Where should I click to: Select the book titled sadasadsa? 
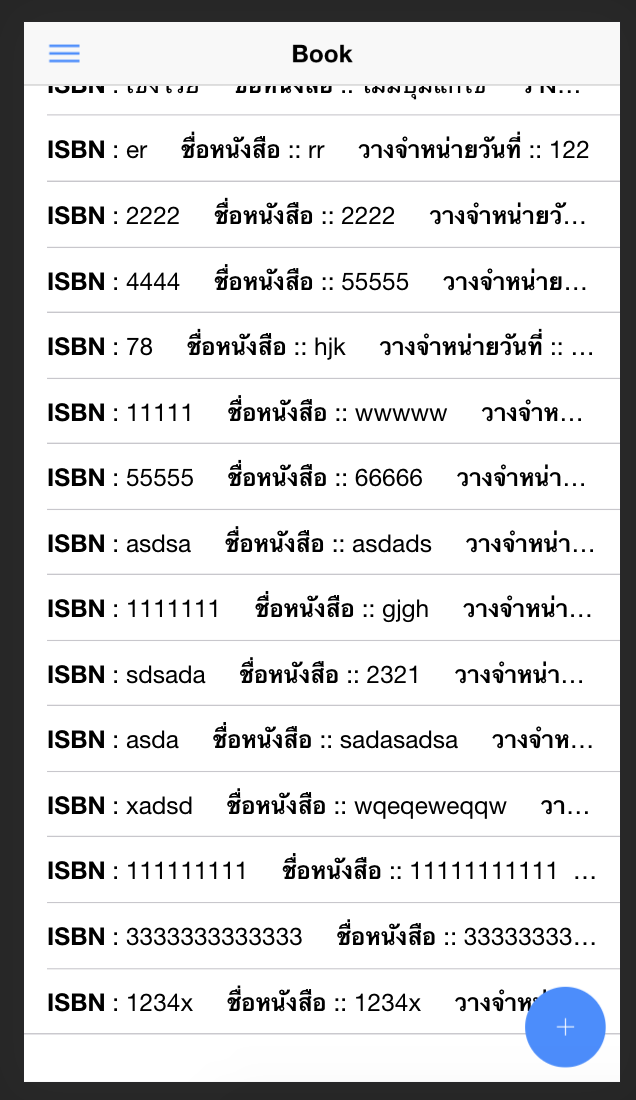pos(322,739)
